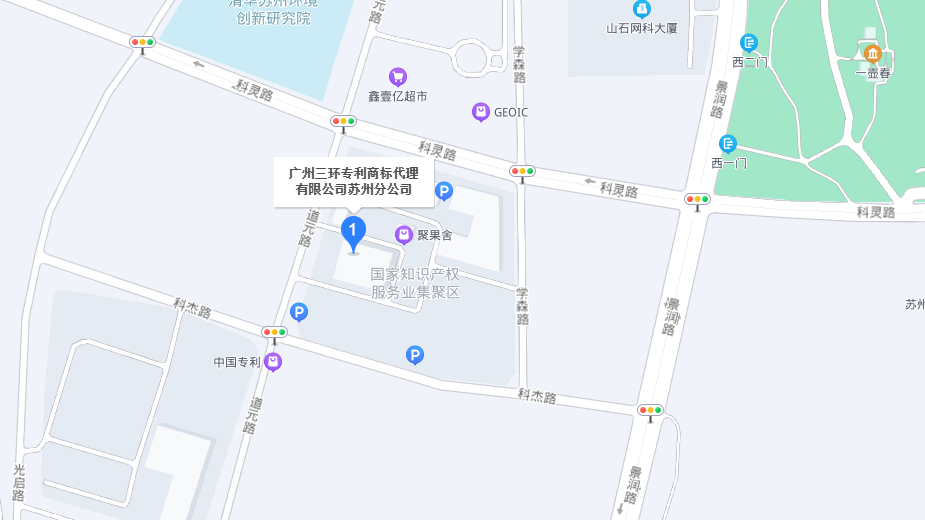This screenshot has width=925, height=520.
Task: Open the 鑫壹亿超市 supermarket marker
Action: coord(398,76)
